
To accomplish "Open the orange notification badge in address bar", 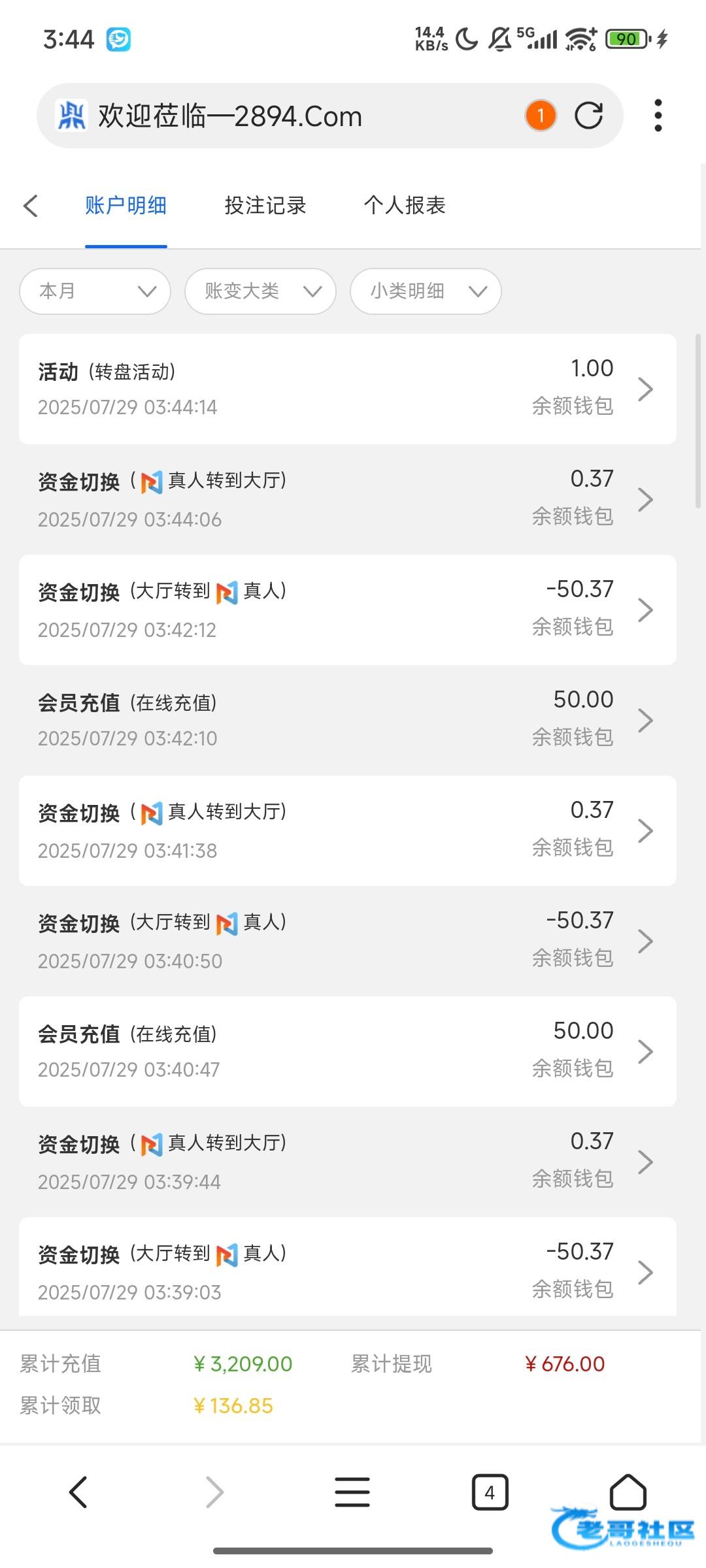I will pos(540,116).
